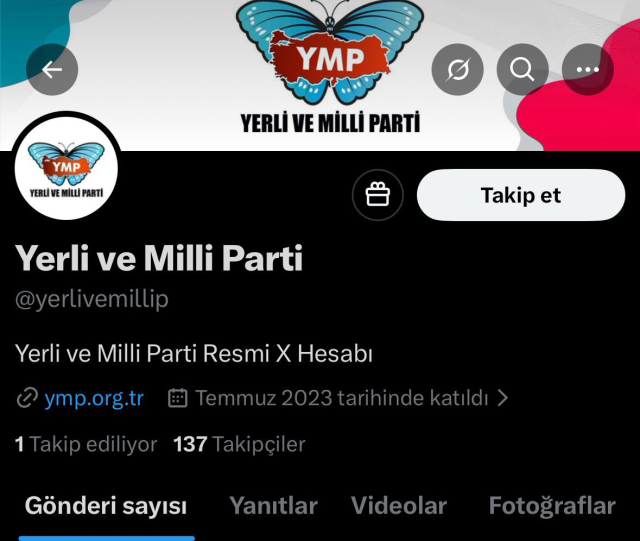The height and width of the screenshot is (541, 640).
Task: Go back using the arrow button
Action: (x=52, y=70)
